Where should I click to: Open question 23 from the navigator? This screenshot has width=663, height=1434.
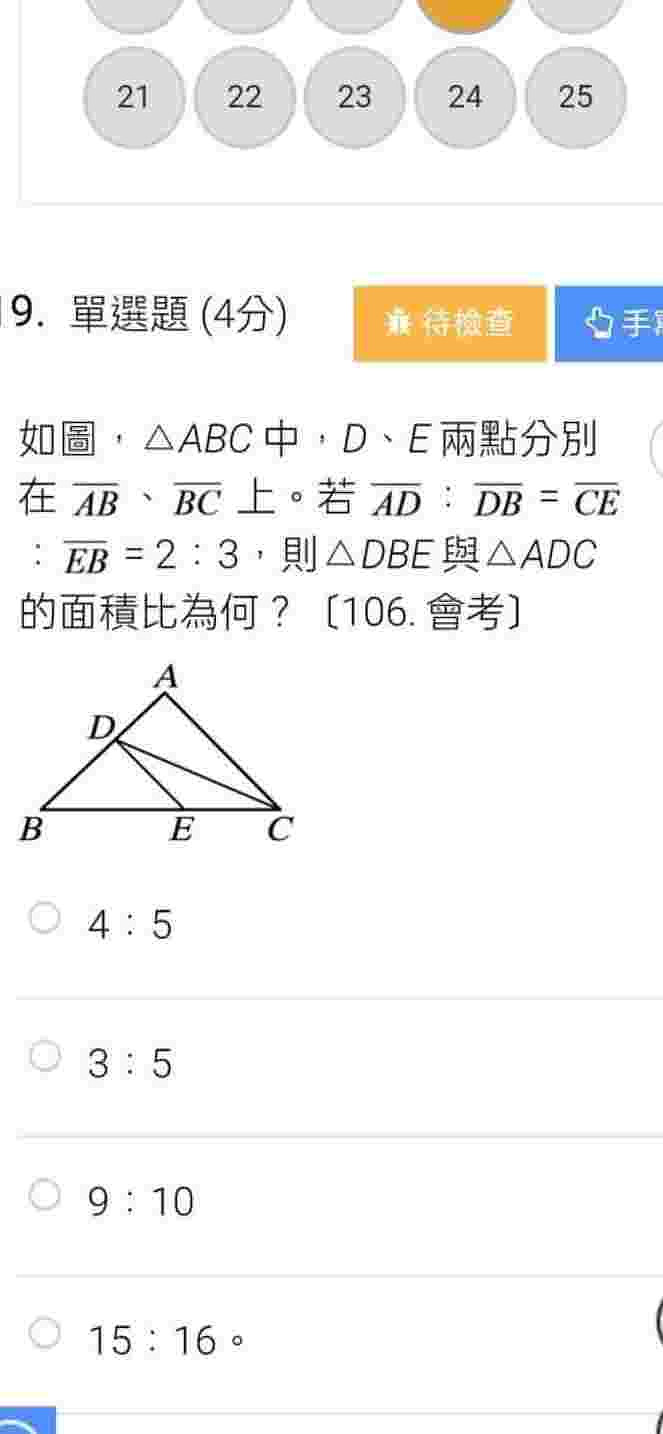tap(354, 97)
